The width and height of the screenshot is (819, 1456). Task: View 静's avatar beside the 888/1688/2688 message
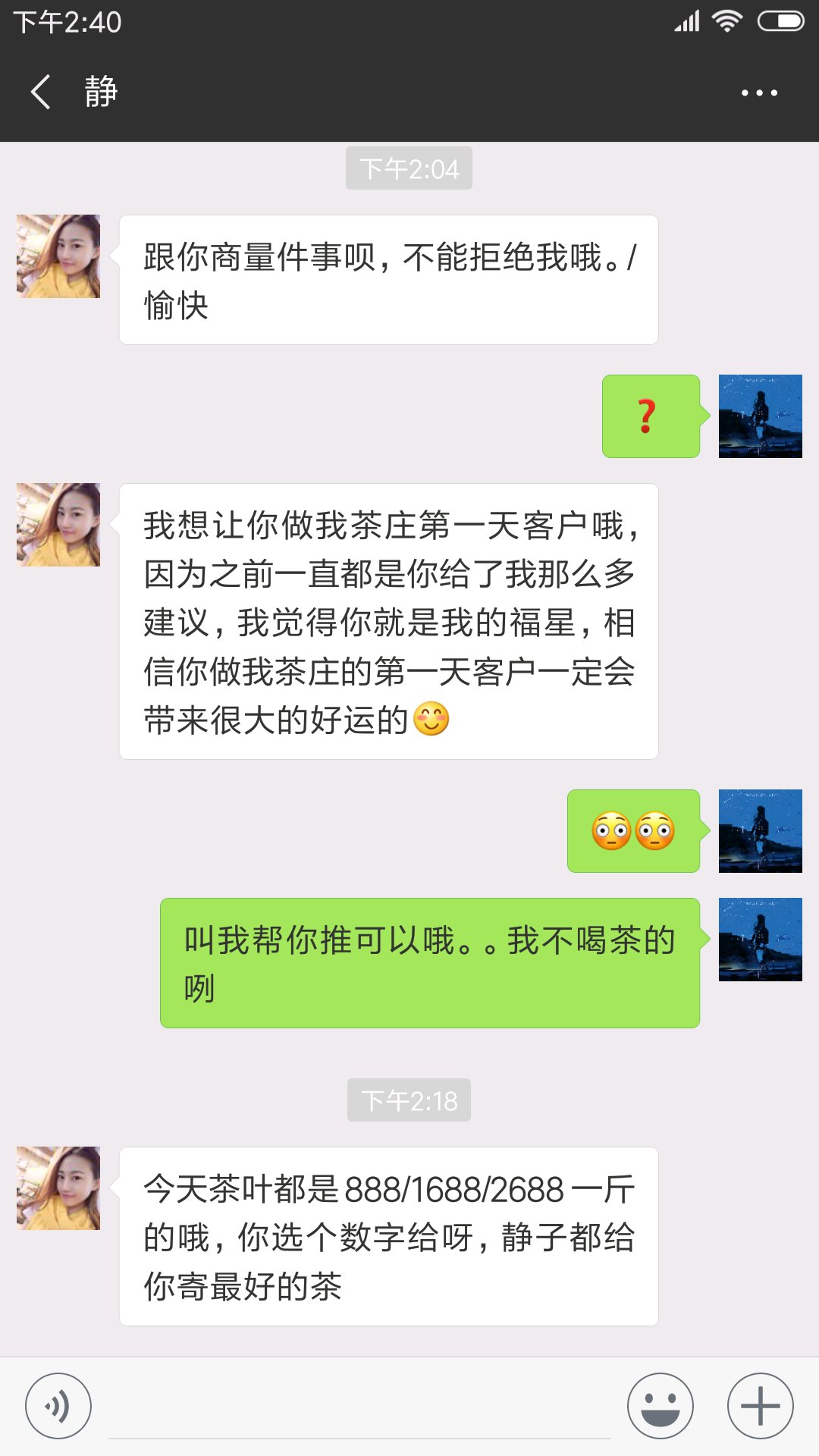pos(58,1188)
